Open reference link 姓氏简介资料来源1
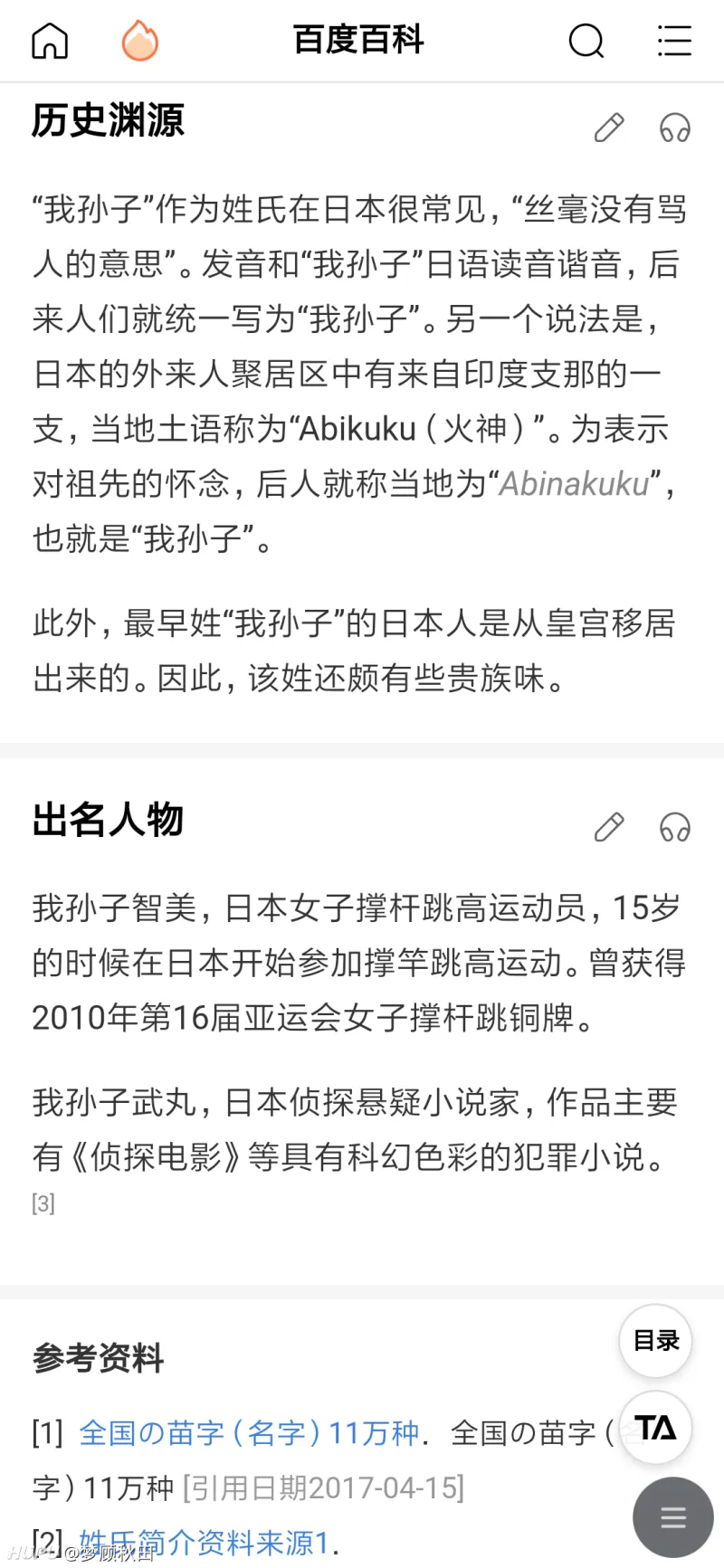The image size is (724, 1568). tap(204, 1543)
